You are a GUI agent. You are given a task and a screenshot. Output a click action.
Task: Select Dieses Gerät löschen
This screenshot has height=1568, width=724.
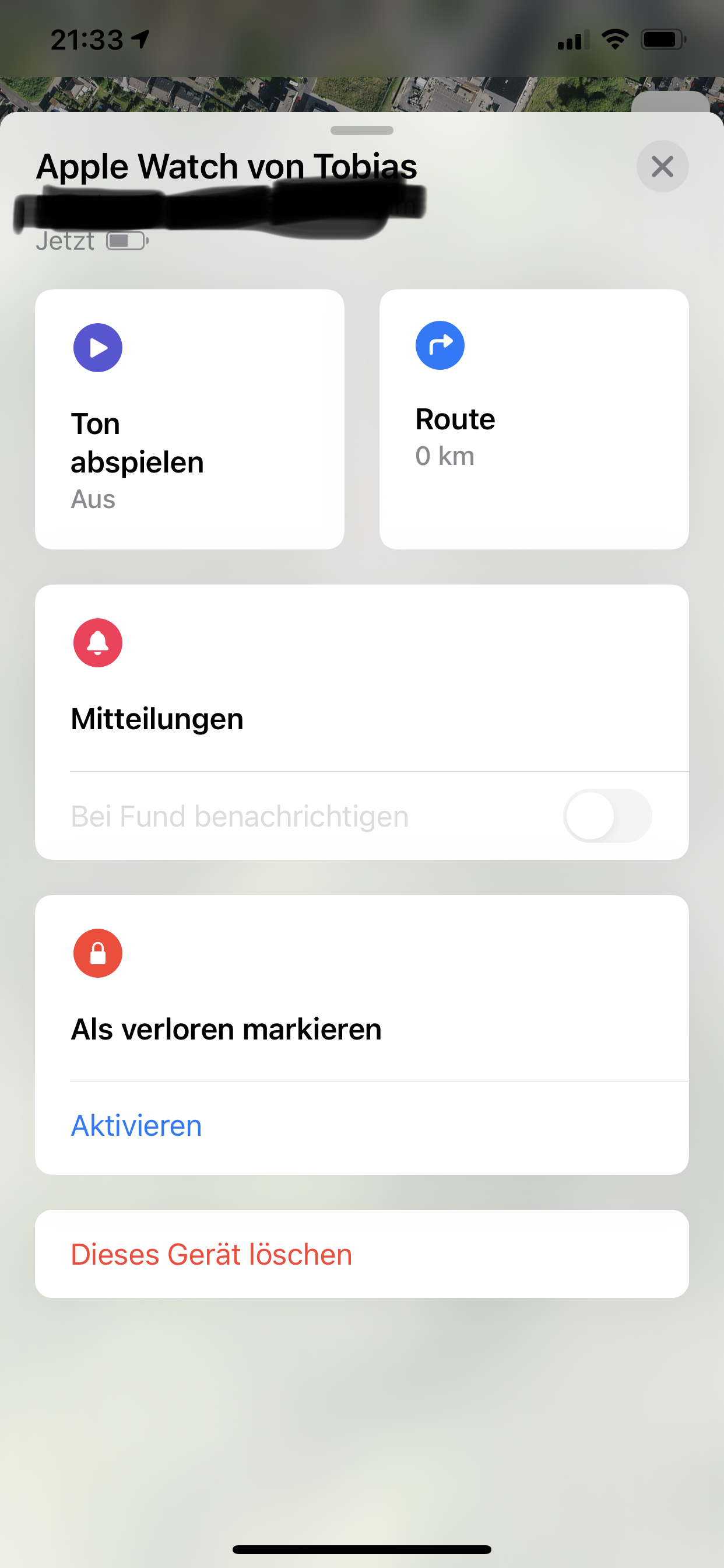pos(212,1254)
